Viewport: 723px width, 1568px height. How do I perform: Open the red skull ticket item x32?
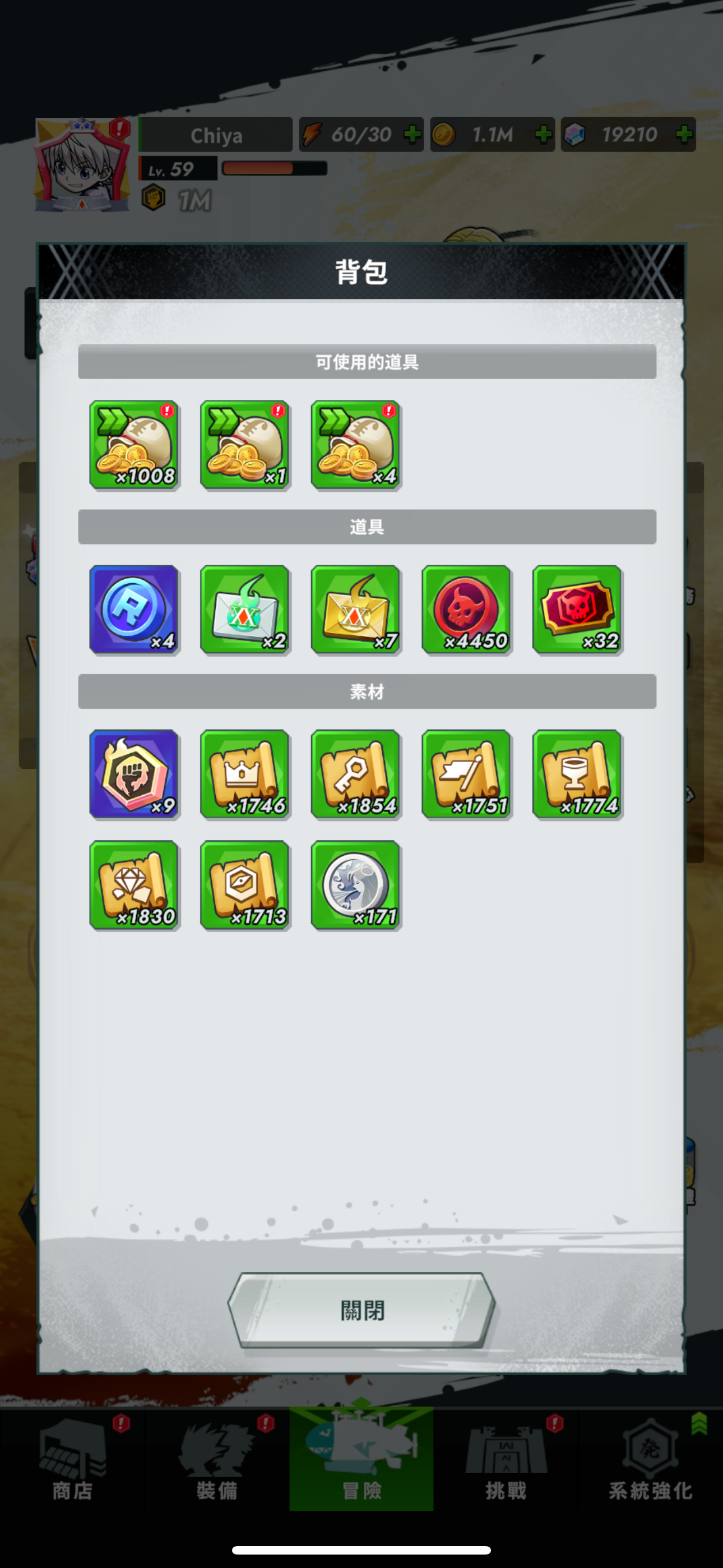pyautogui.click(x=577, y=609)
